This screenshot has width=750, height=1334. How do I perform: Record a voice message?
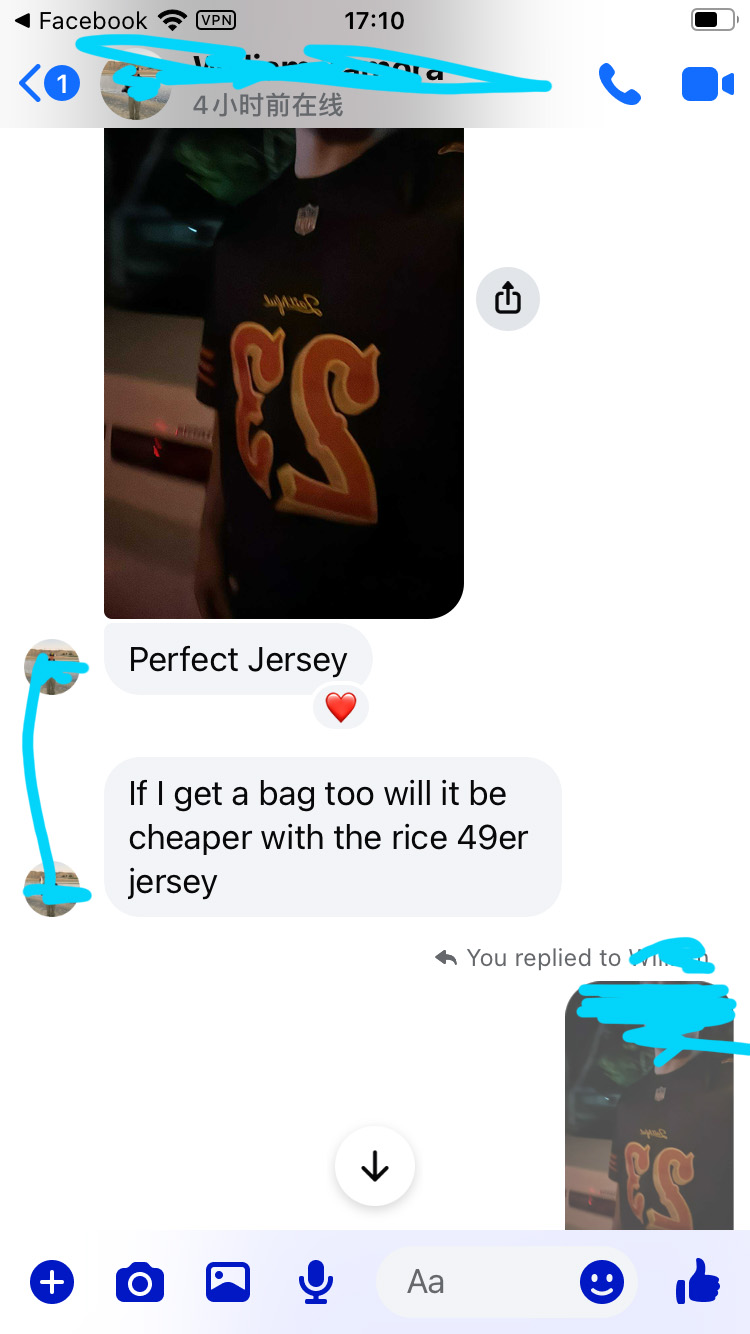[x=316, y=1282]
